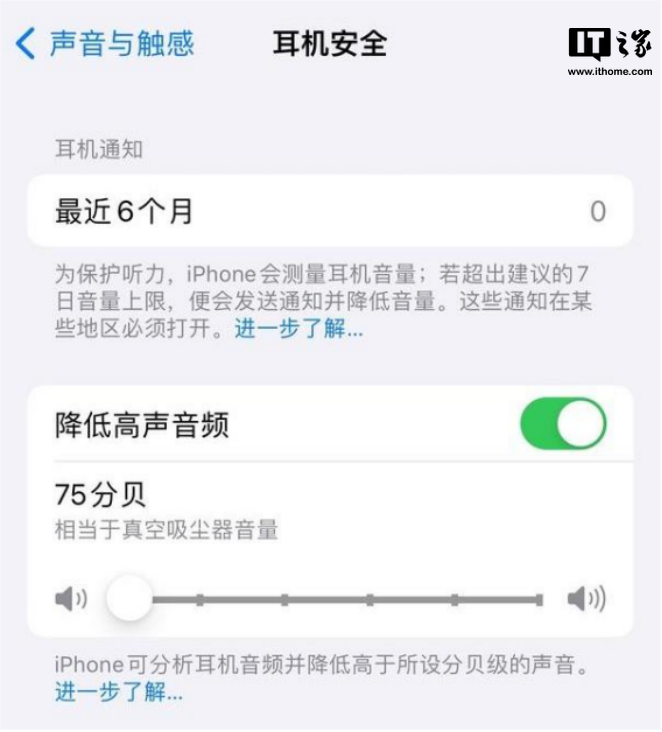Tap the decibel slider's highest tick mark

(539, 600)
